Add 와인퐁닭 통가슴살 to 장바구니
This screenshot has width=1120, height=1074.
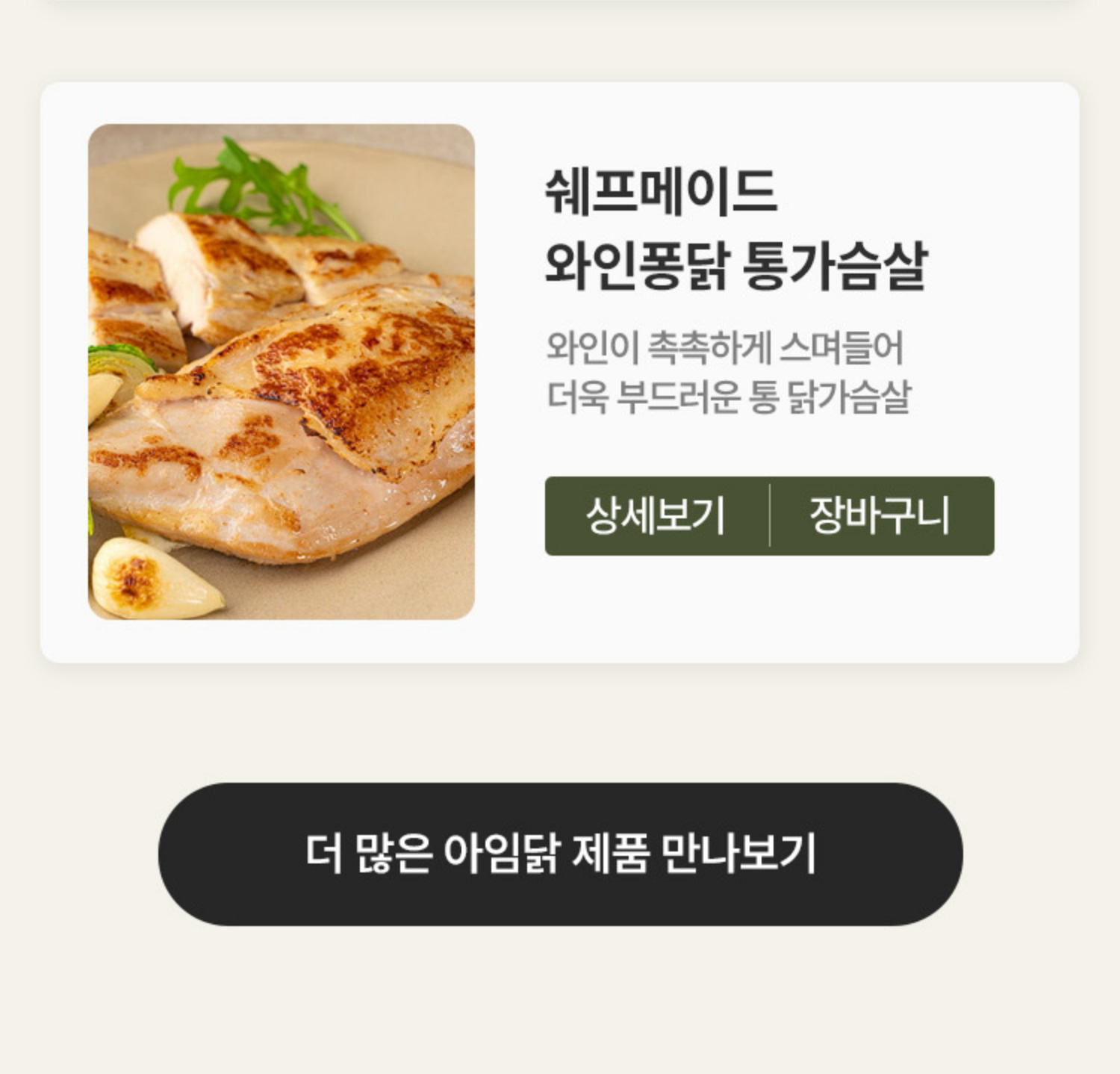point(881,516)
